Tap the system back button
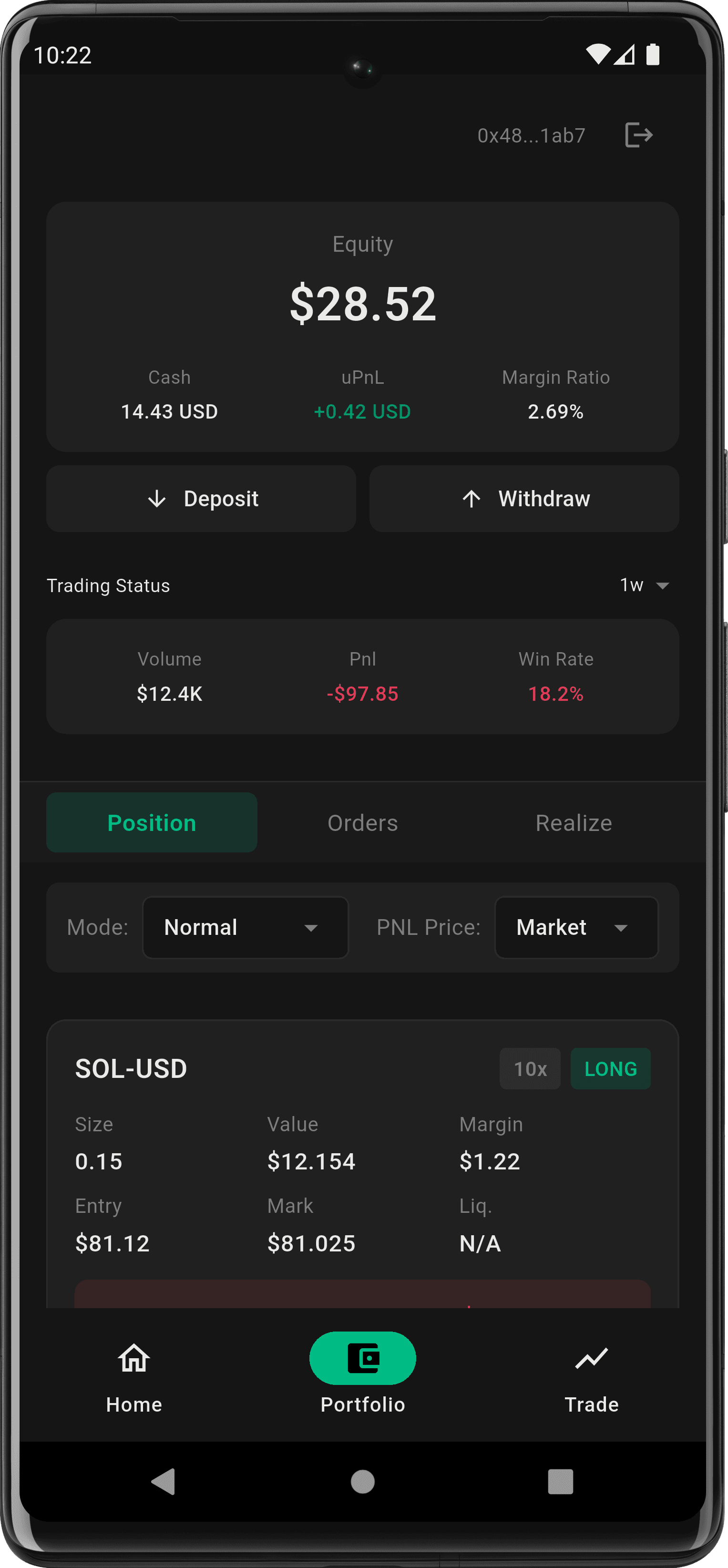728x1568 pixels. coord(163,1482)
